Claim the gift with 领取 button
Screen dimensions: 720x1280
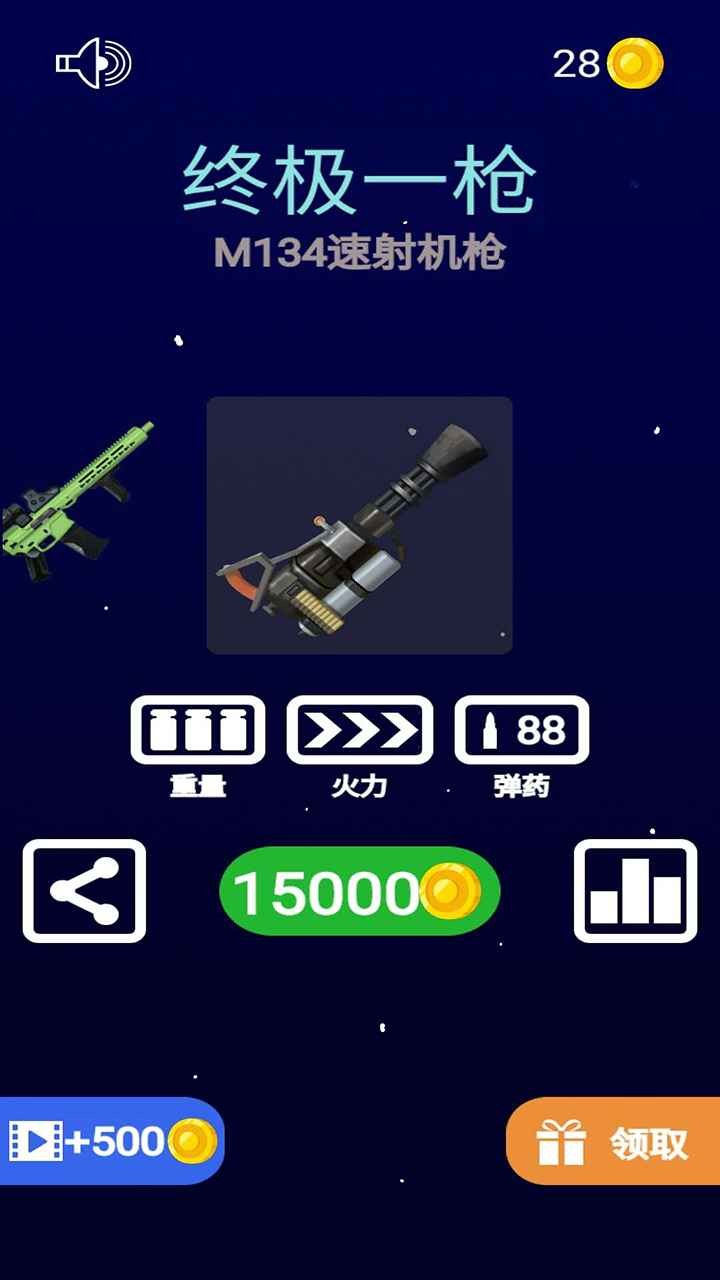613,1142
